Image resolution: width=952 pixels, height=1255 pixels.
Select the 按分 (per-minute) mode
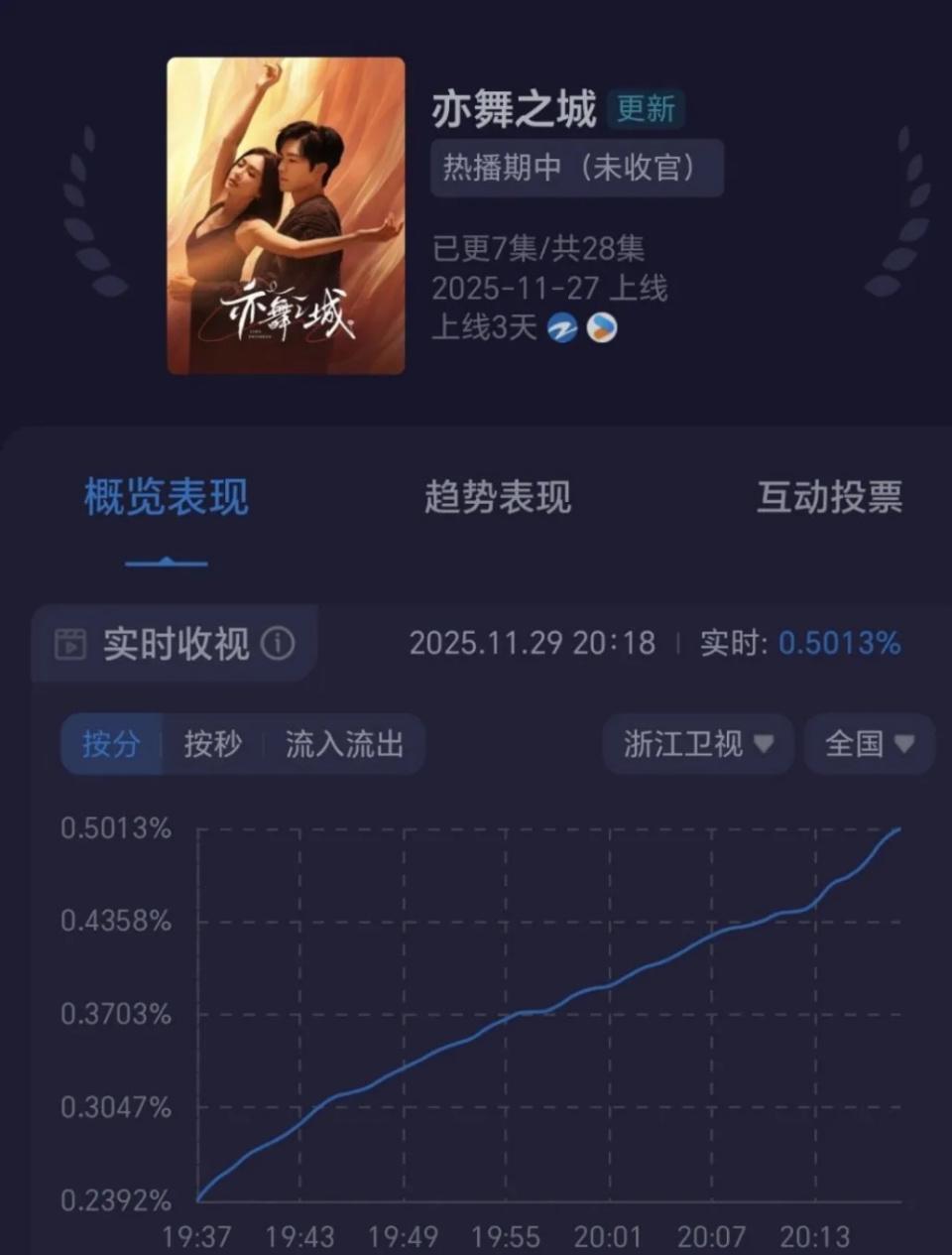click(x=109, y=744)
